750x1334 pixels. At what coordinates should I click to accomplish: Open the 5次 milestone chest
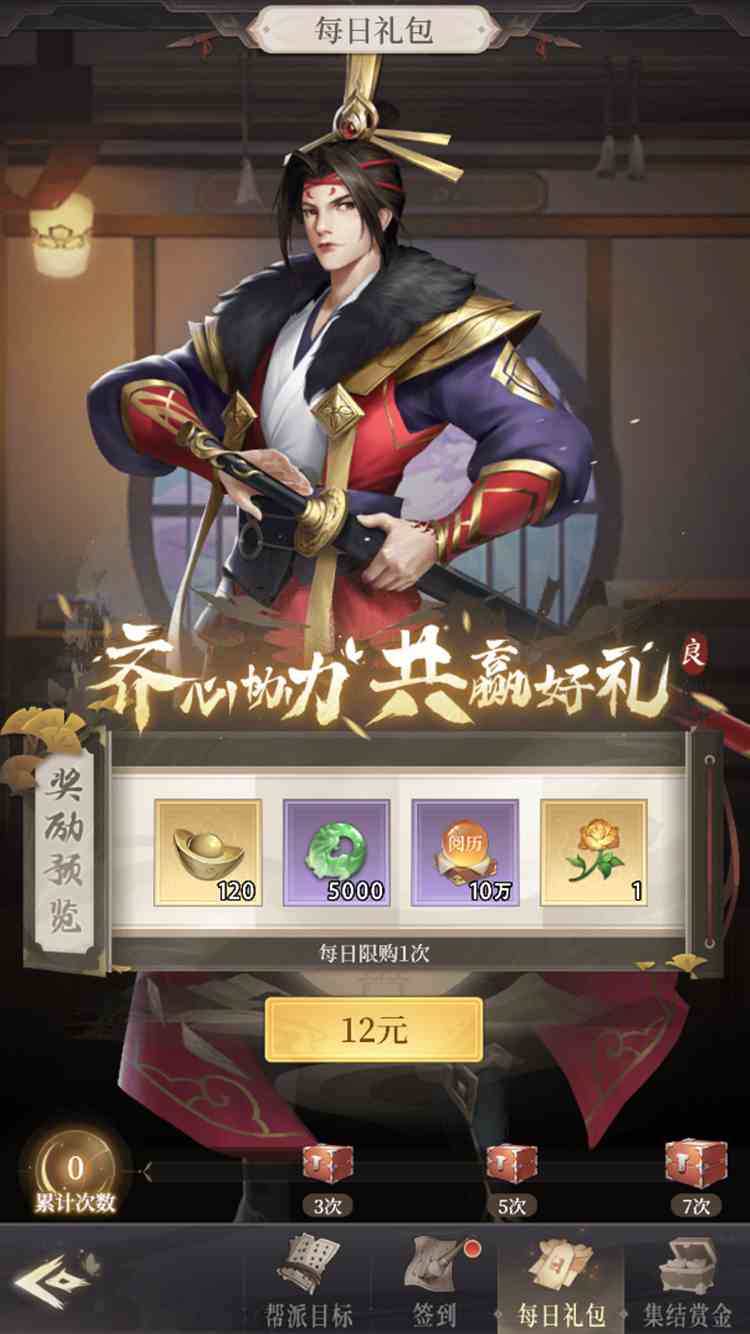pyautogui.click(x=511, y=1165)
